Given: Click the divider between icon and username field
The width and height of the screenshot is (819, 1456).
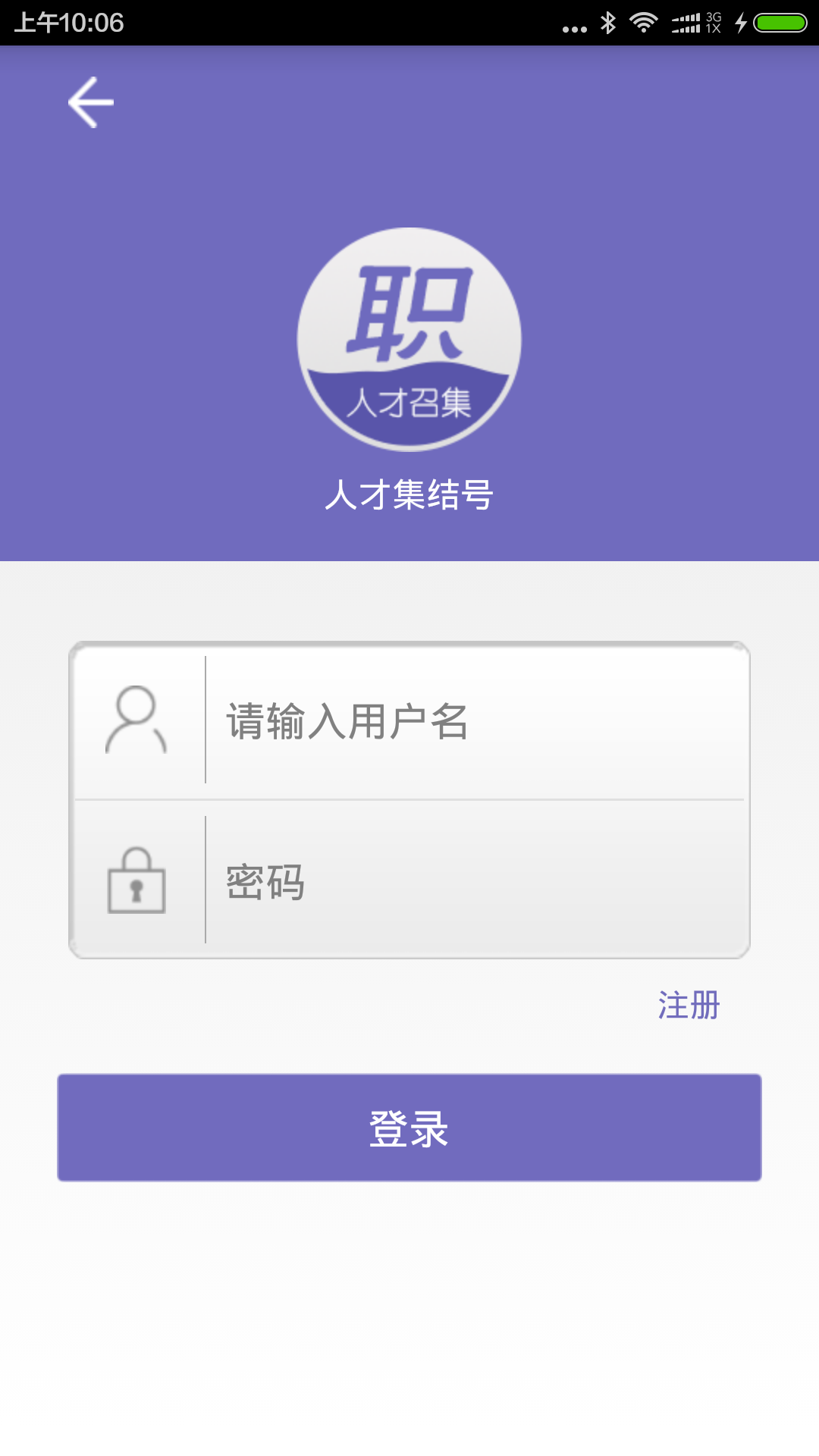Looking at the screenshot, I should (x=206, y=720).
